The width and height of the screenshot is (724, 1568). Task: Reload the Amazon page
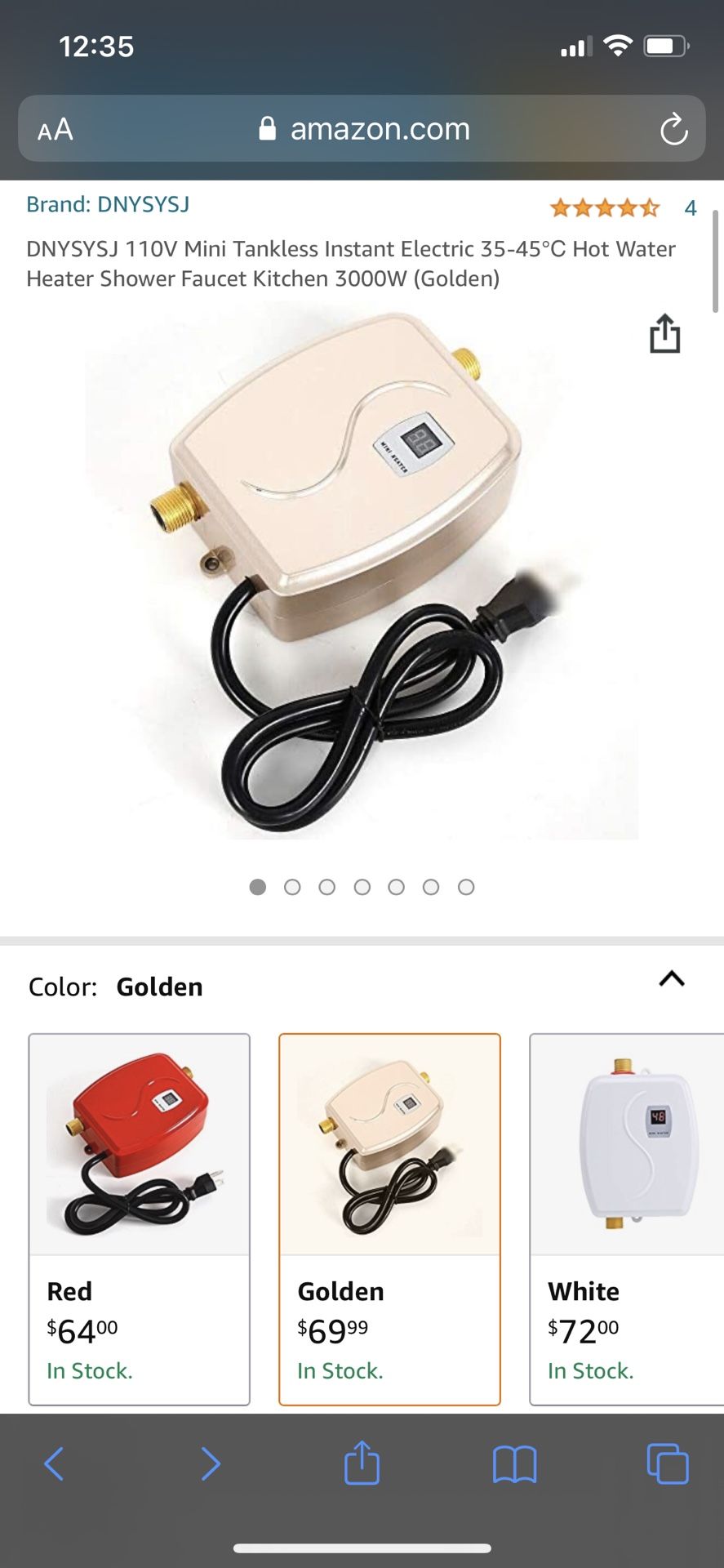673,129
